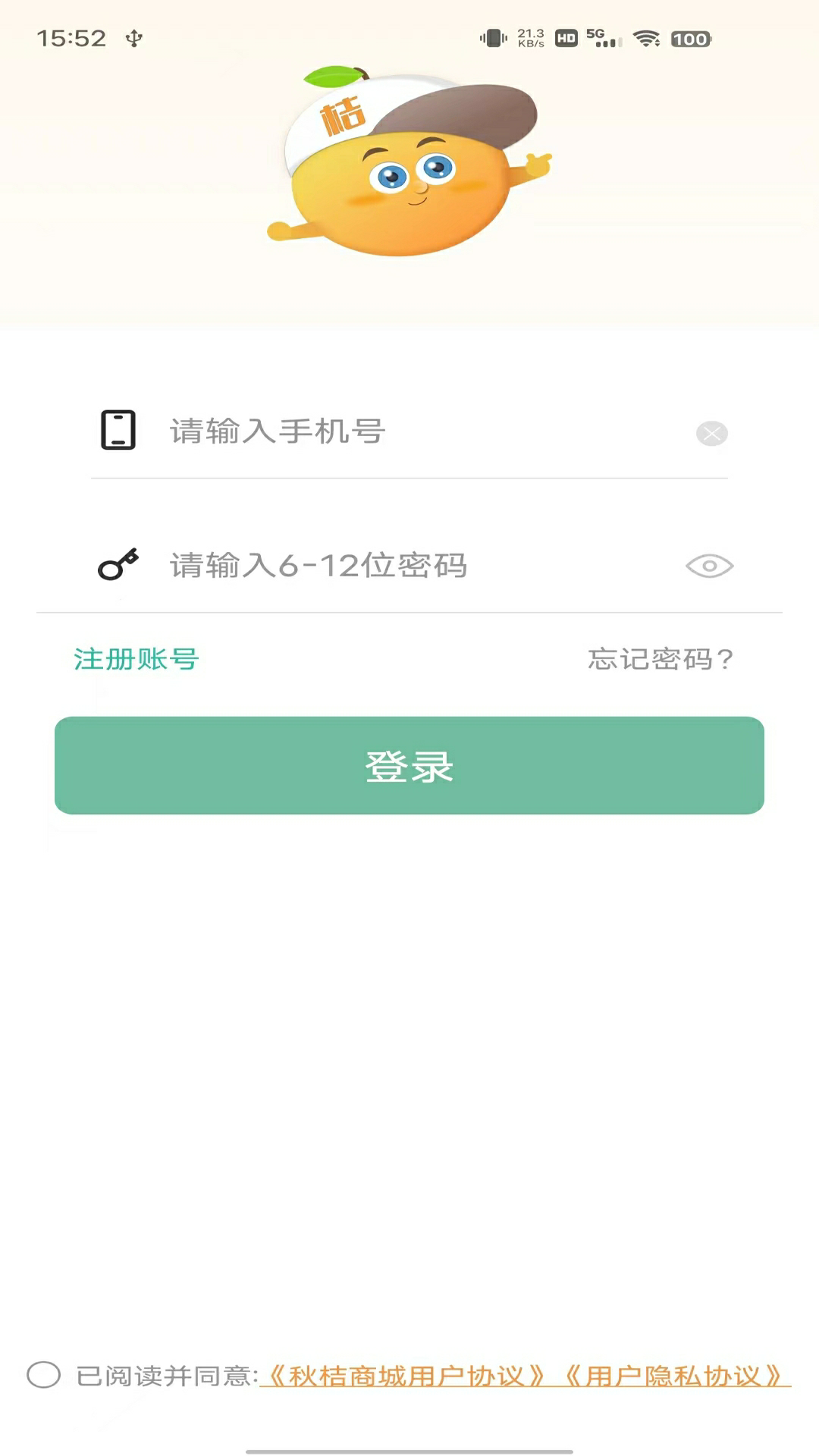Screen dimensions: 819x1456
Task: Toggle password visibility with the eye icon
Action: (709, 566)
